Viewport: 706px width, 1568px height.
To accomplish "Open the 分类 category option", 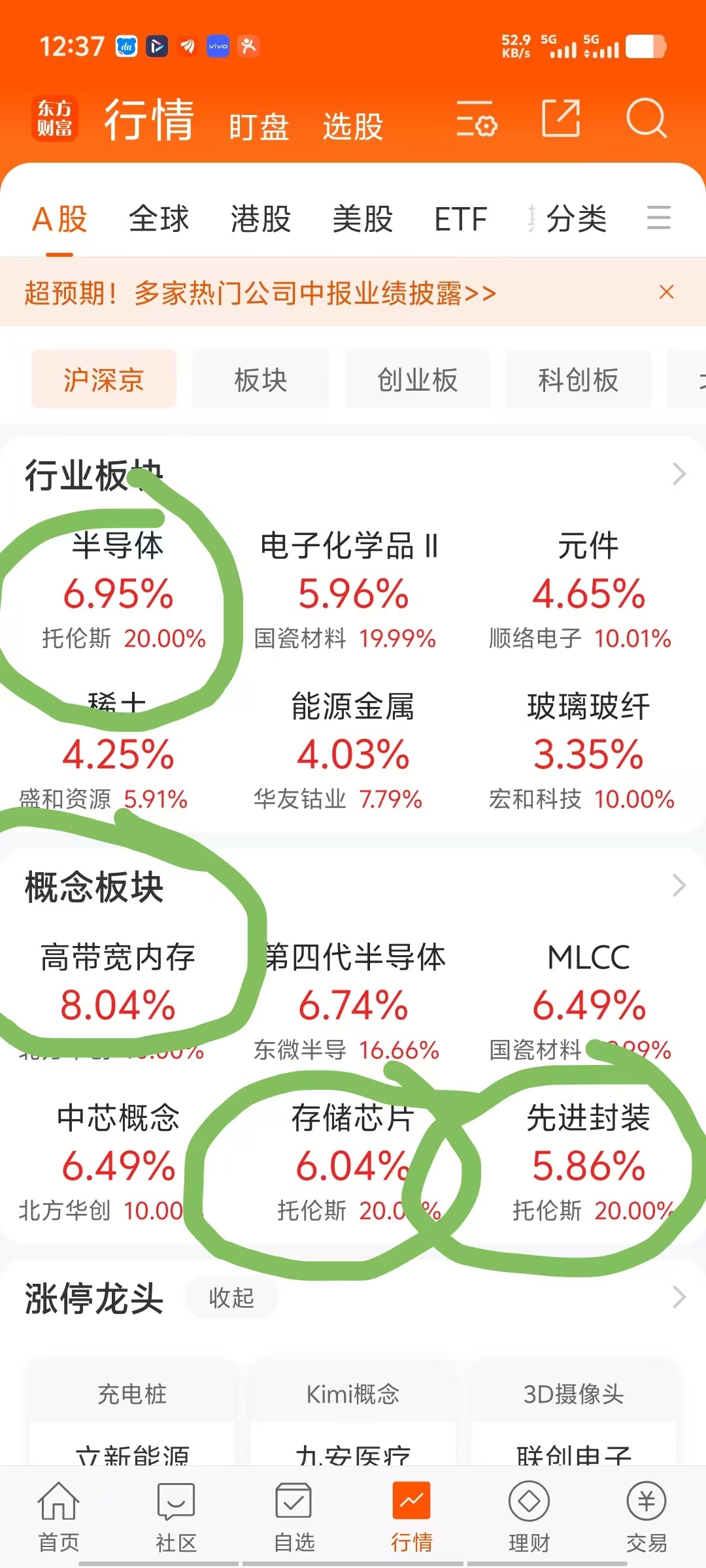I will [577, 218].
